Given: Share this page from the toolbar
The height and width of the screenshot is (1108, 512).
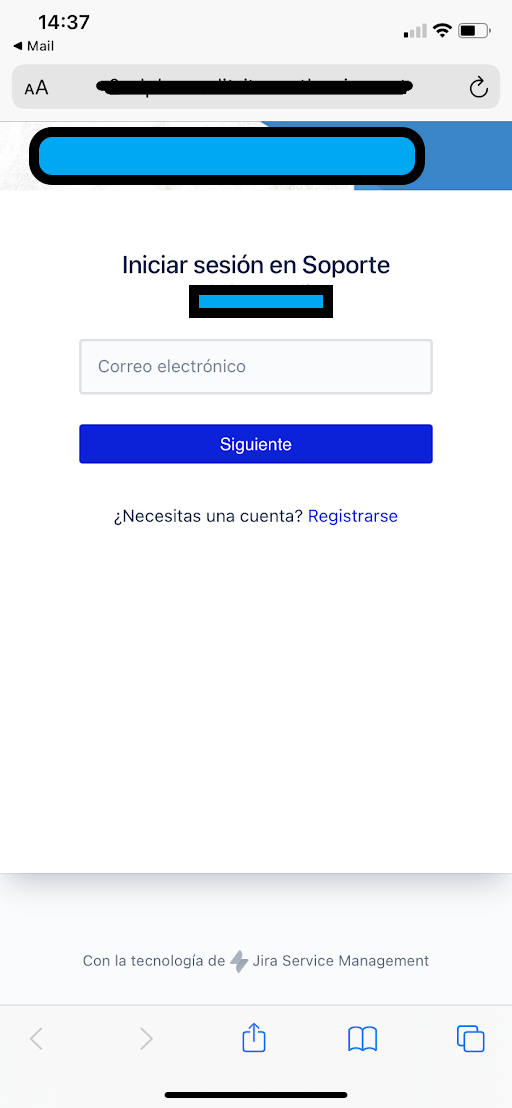Looking at the screenshot, I should [x=254, y=1038].
